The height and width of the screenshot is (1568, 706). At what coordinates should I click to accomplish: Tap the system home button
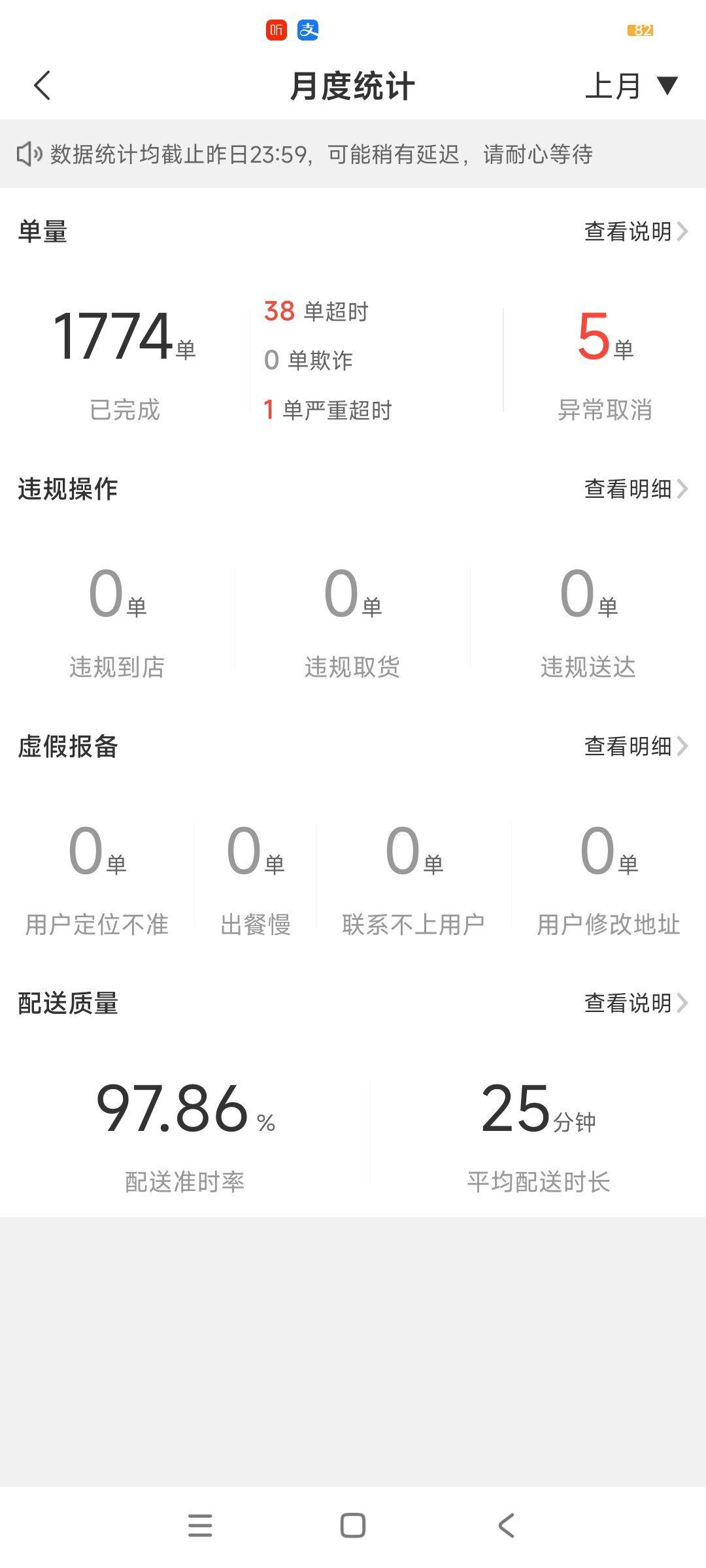click(353, 1526)
